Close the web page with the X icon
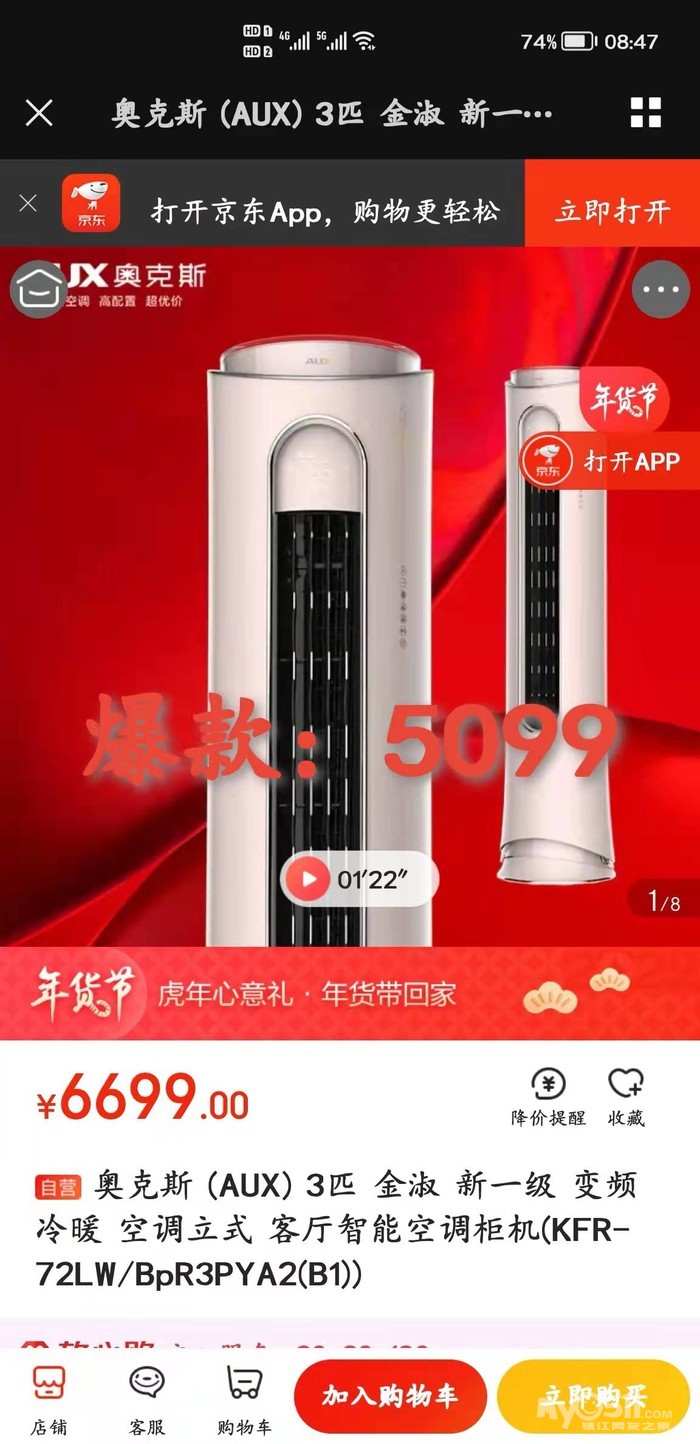This screenshot has height=1444, width=700. (39, 113)
